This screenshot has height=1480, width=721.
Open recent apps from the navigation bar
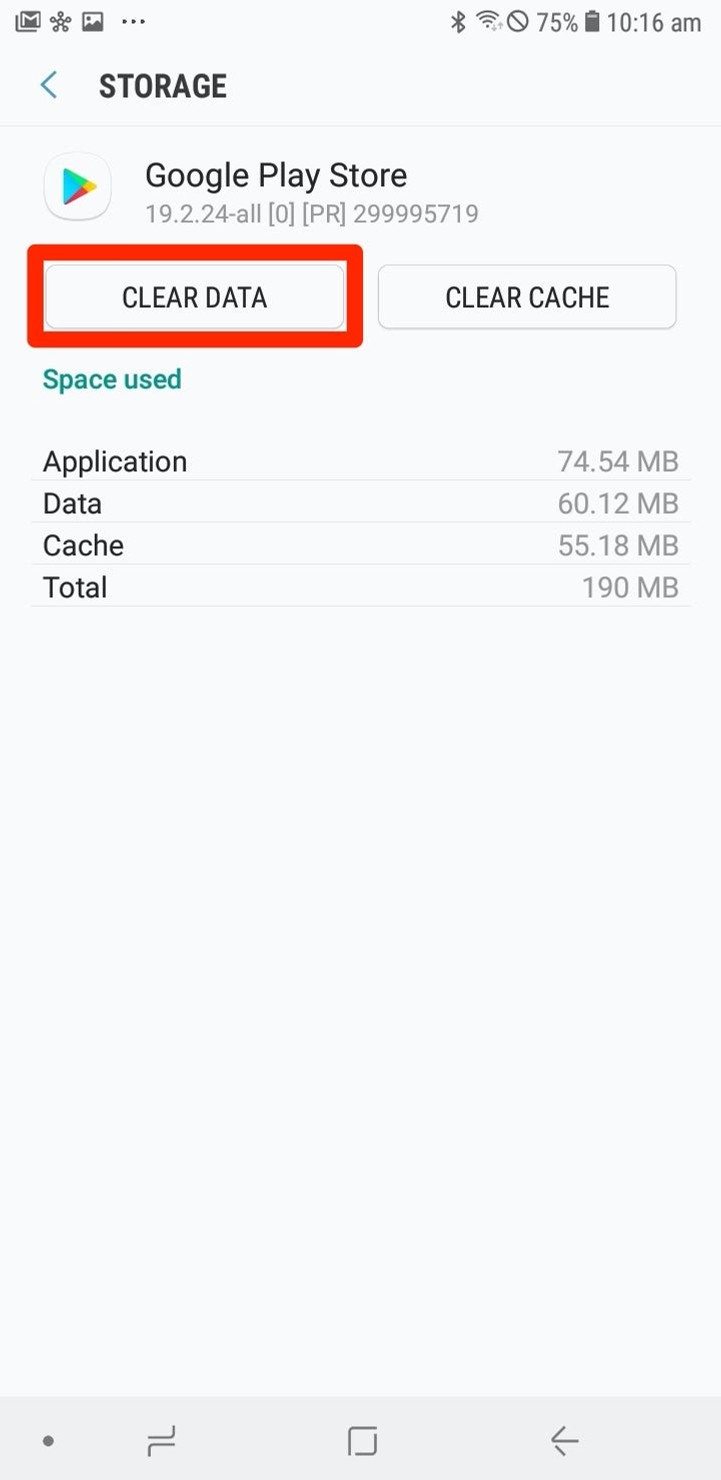click(x=160, y=1441)
